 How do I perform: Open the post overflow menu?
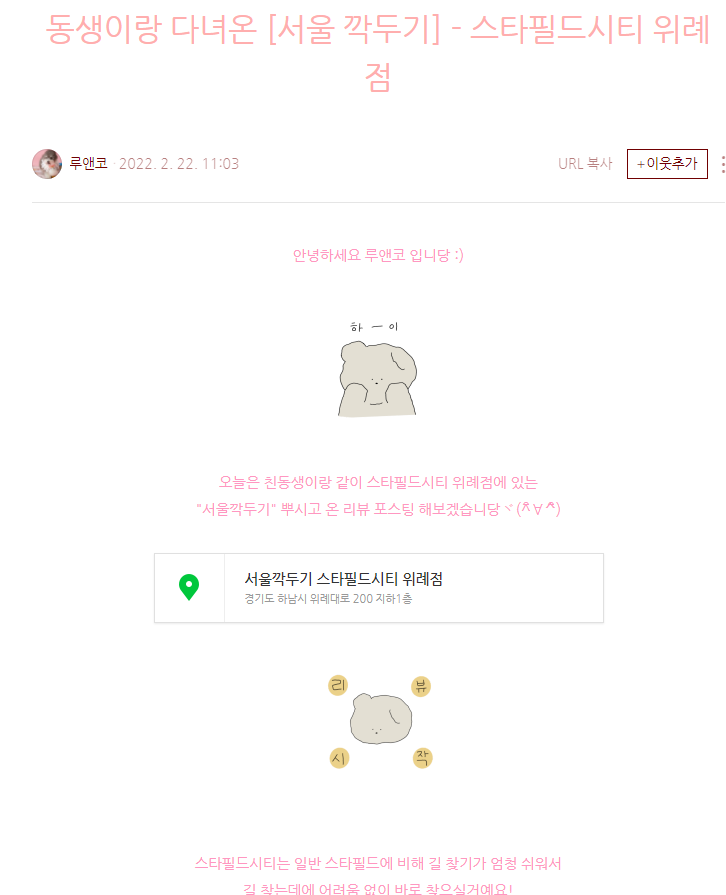tap(721, 164)
